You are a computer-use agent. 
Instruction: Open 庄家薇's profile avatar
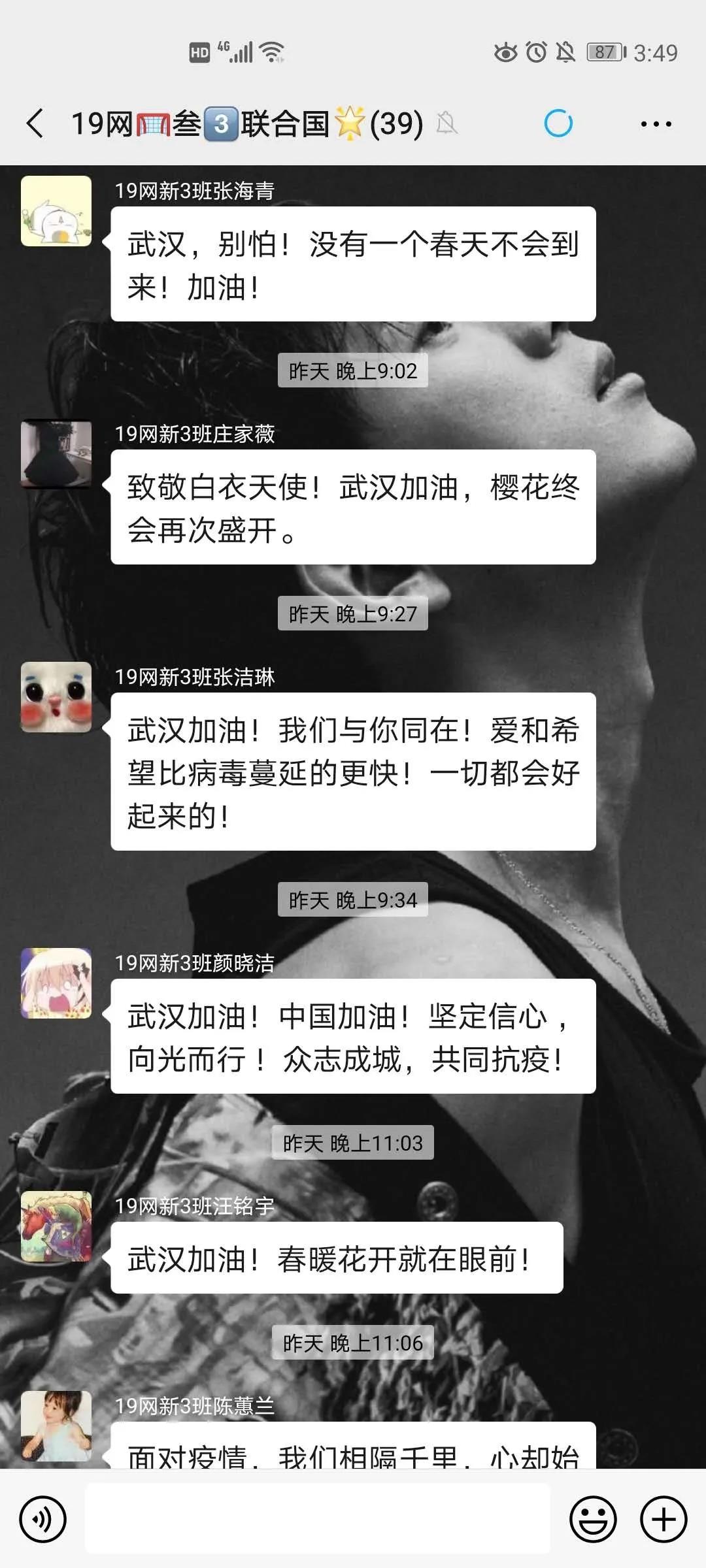point(56,454)
